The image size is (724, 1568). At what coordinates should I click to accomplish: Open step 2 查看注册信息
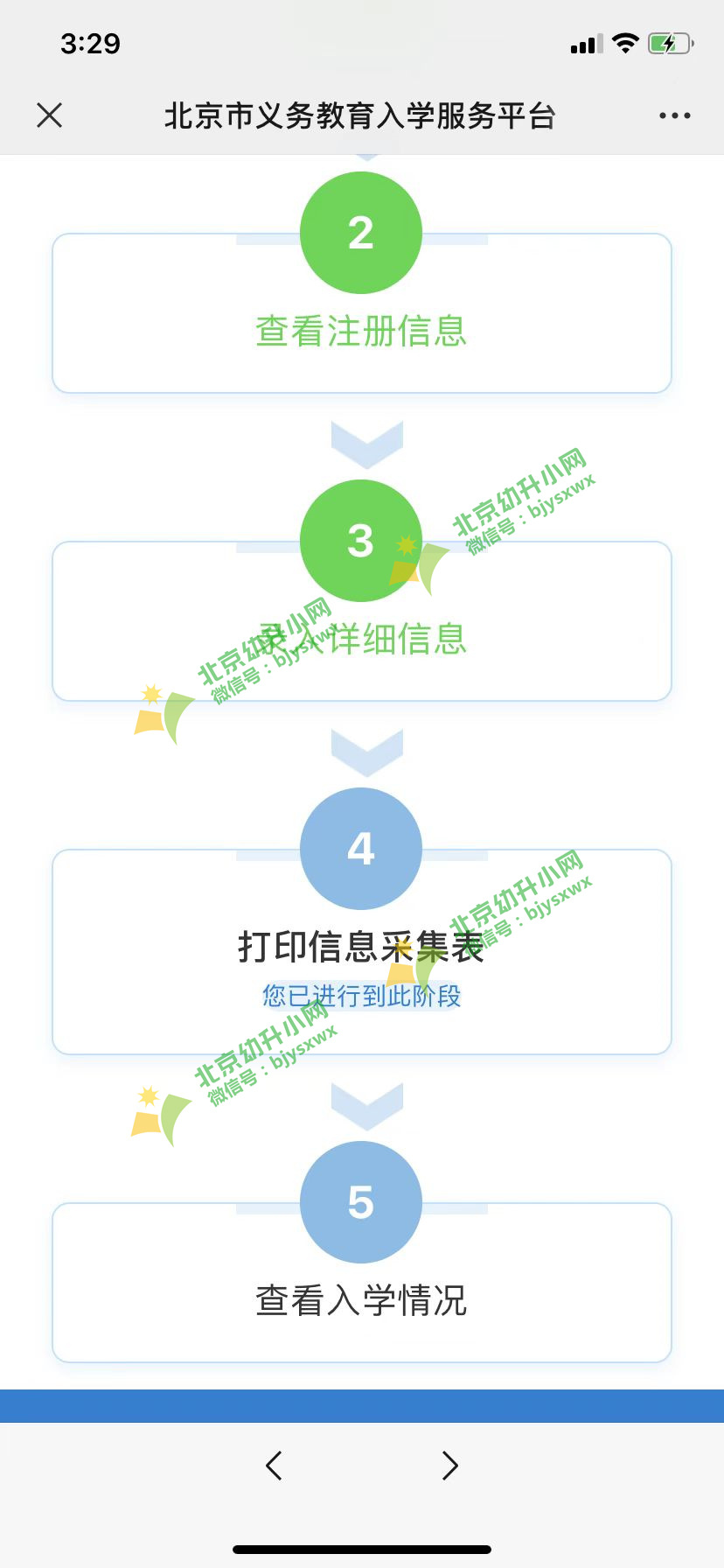click(x=361, y=330)
